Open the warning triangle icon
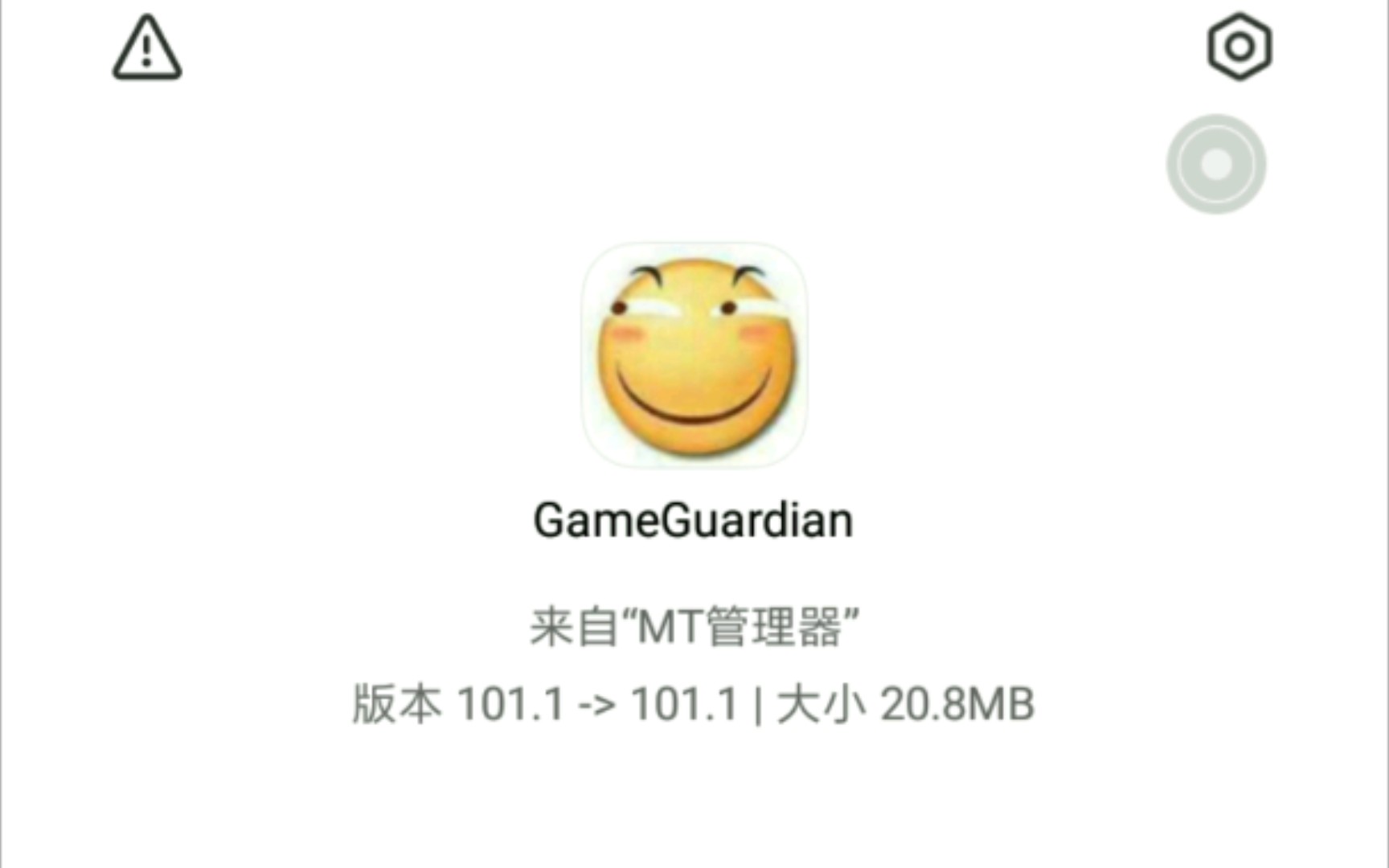Viewport: 1389px width, 868px height. (x=146, y=49)
